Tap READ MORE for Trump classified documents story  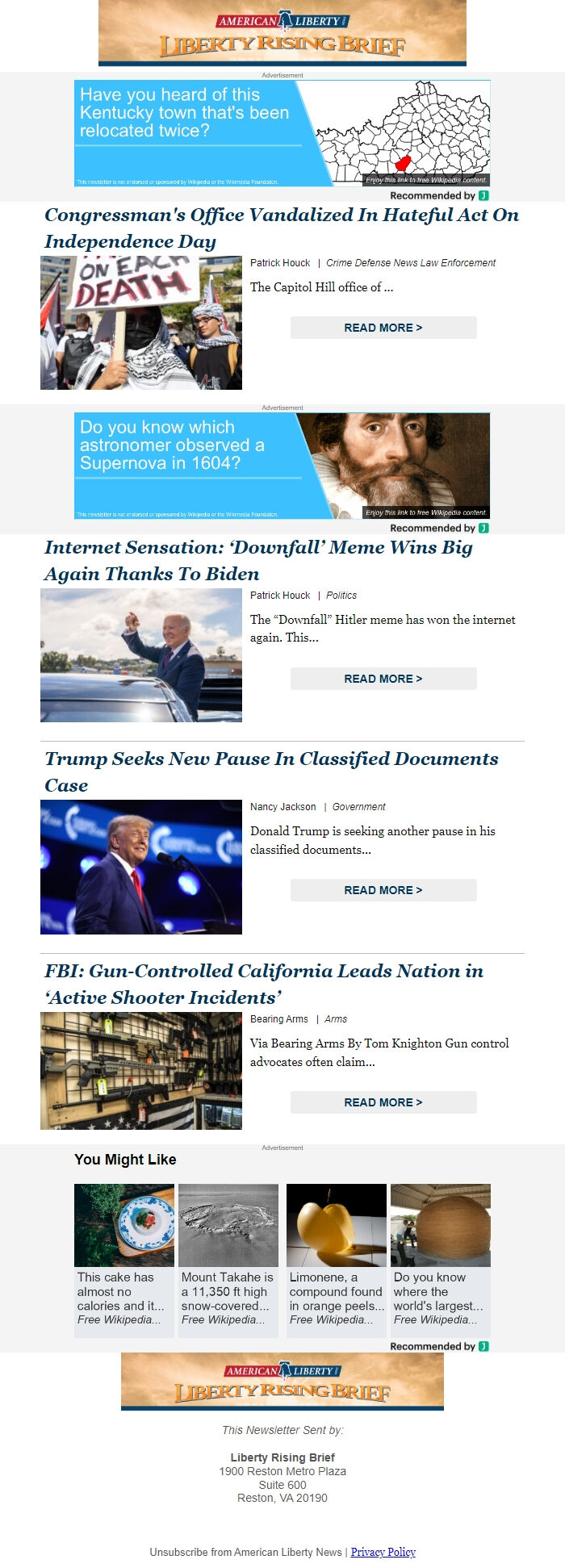[x=383, y=890]
